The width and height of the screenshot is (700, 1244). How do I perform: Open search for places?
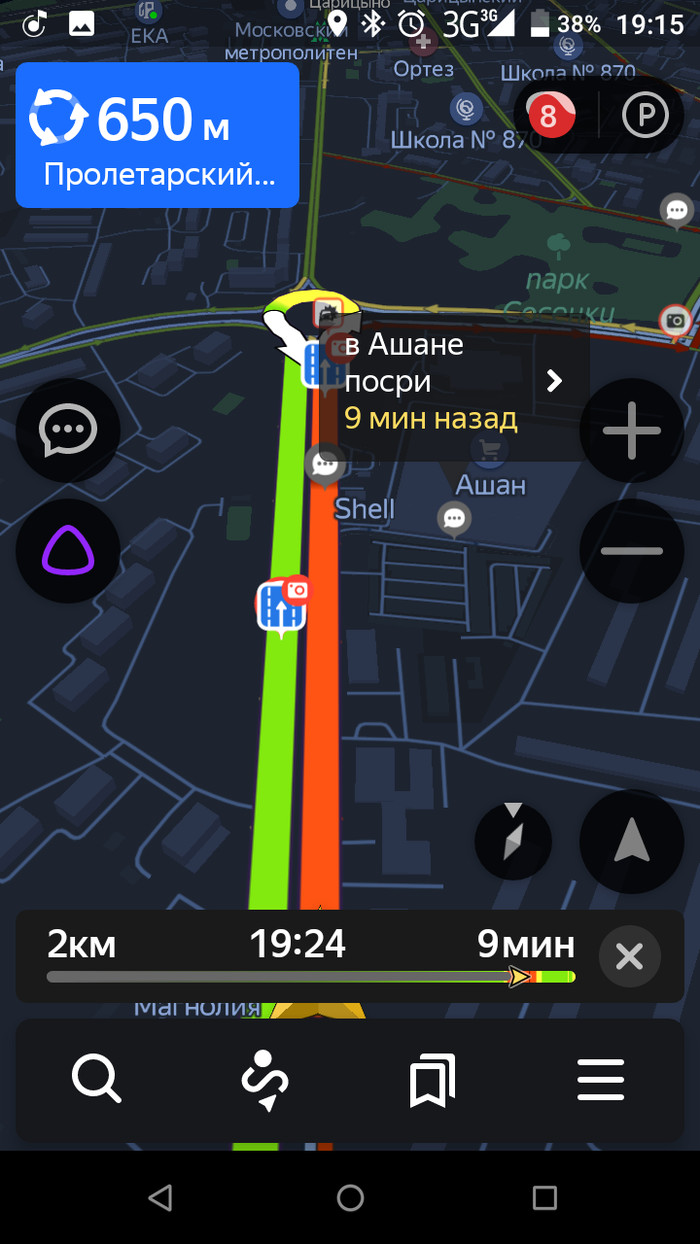[97, 1080]
